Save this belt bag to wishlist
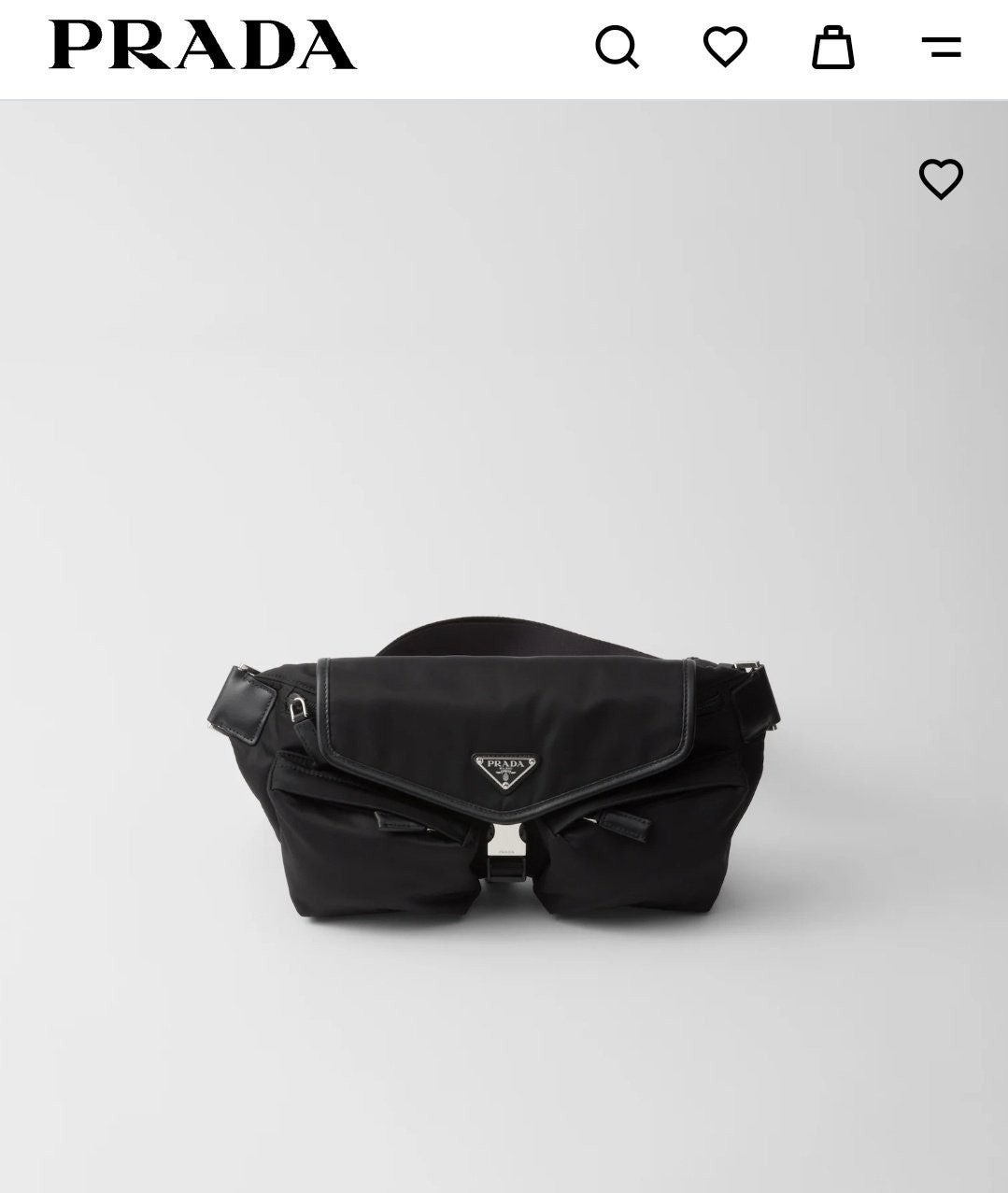This screenshot has width=1008, height=1193. coord(941,178)
